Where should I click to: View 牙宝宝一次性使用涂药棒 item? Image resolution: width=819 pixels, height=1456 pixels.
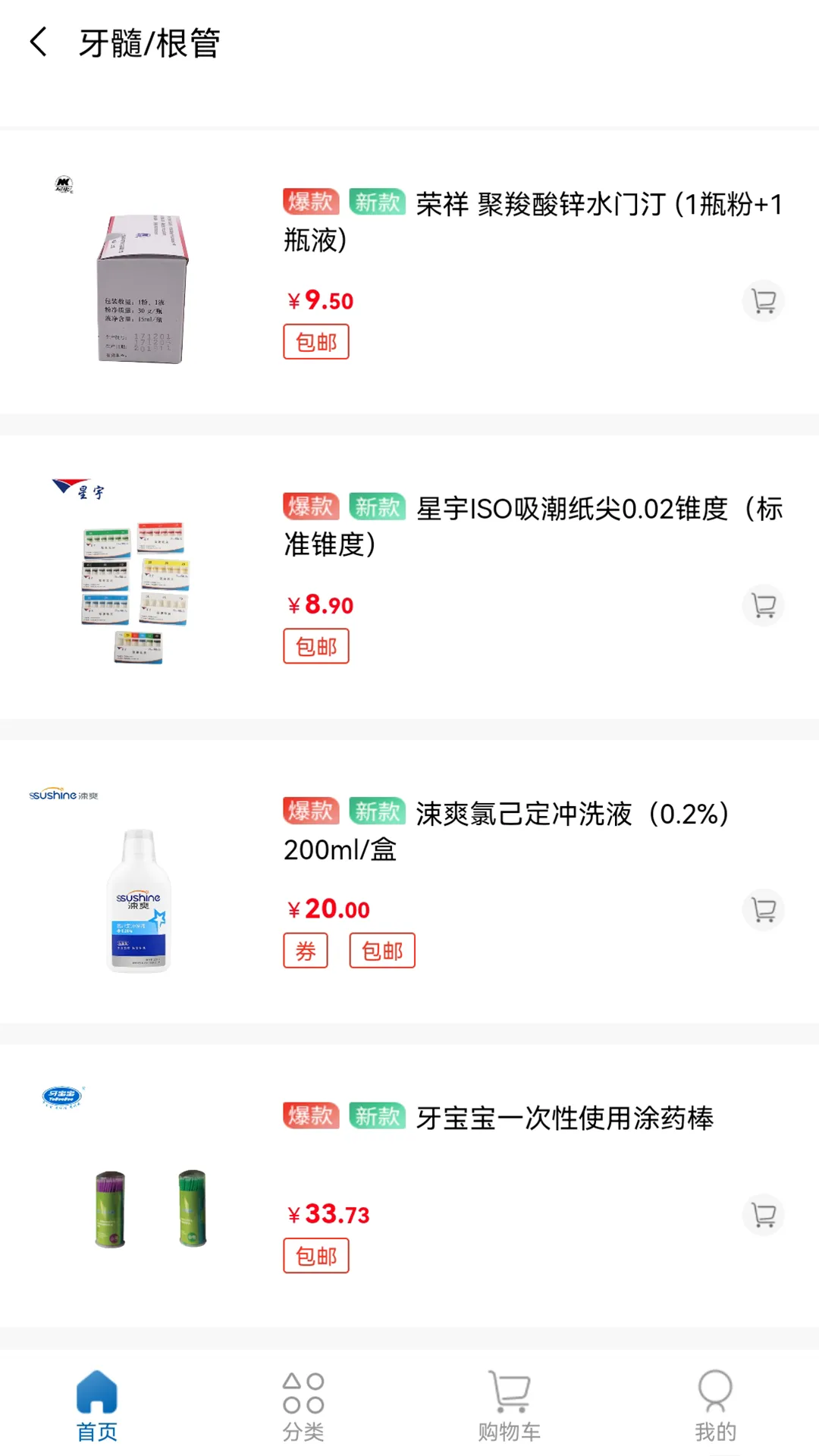[x=564, y=1118]
